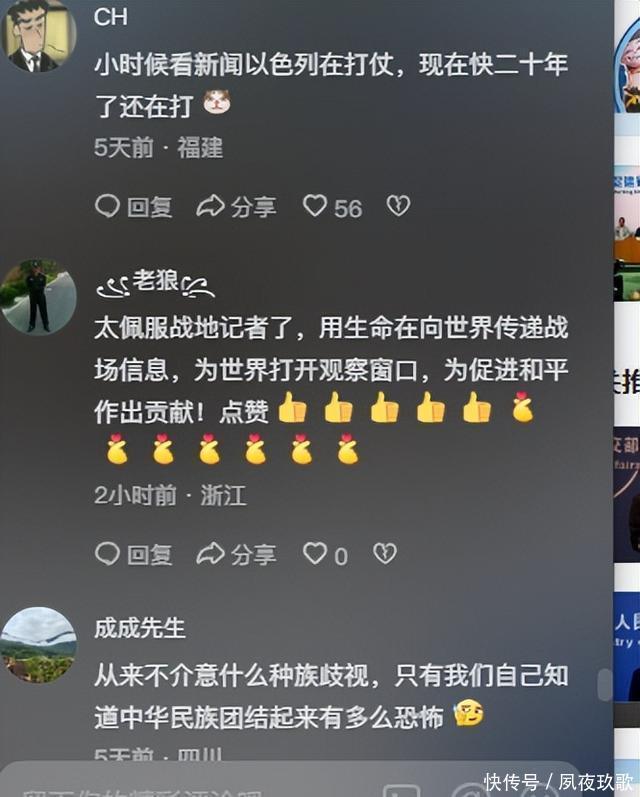
Task: Share 老狼's comment
Action: coord(236,554)
